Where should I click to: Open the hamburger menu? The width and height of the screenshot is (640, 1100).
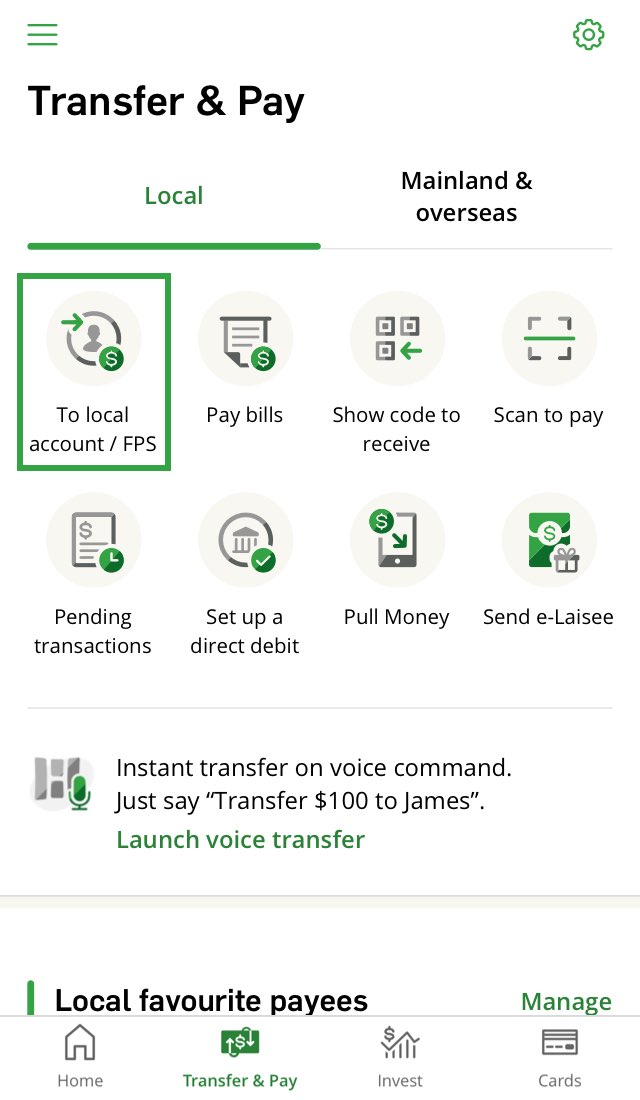pos(42,35)
